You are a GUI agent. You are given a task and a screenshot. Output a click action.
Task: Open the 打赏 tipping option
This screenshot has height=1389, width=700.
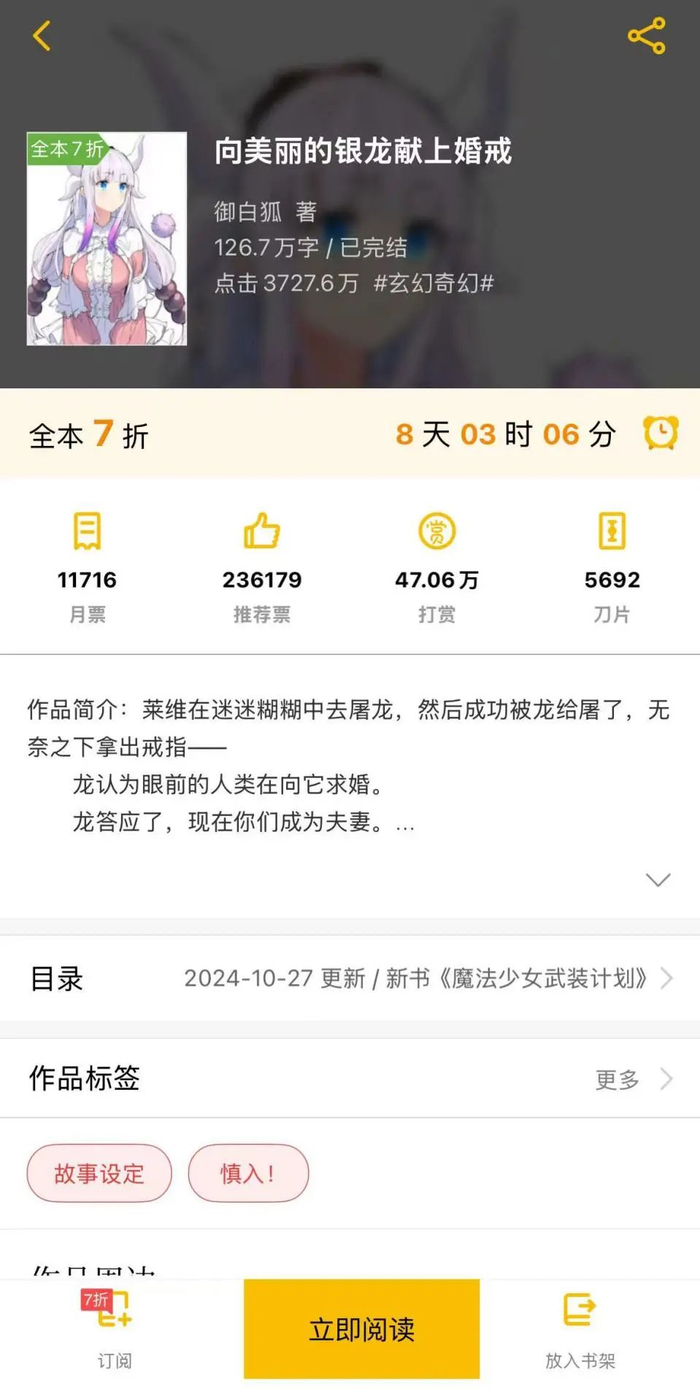tap(436, 565)
